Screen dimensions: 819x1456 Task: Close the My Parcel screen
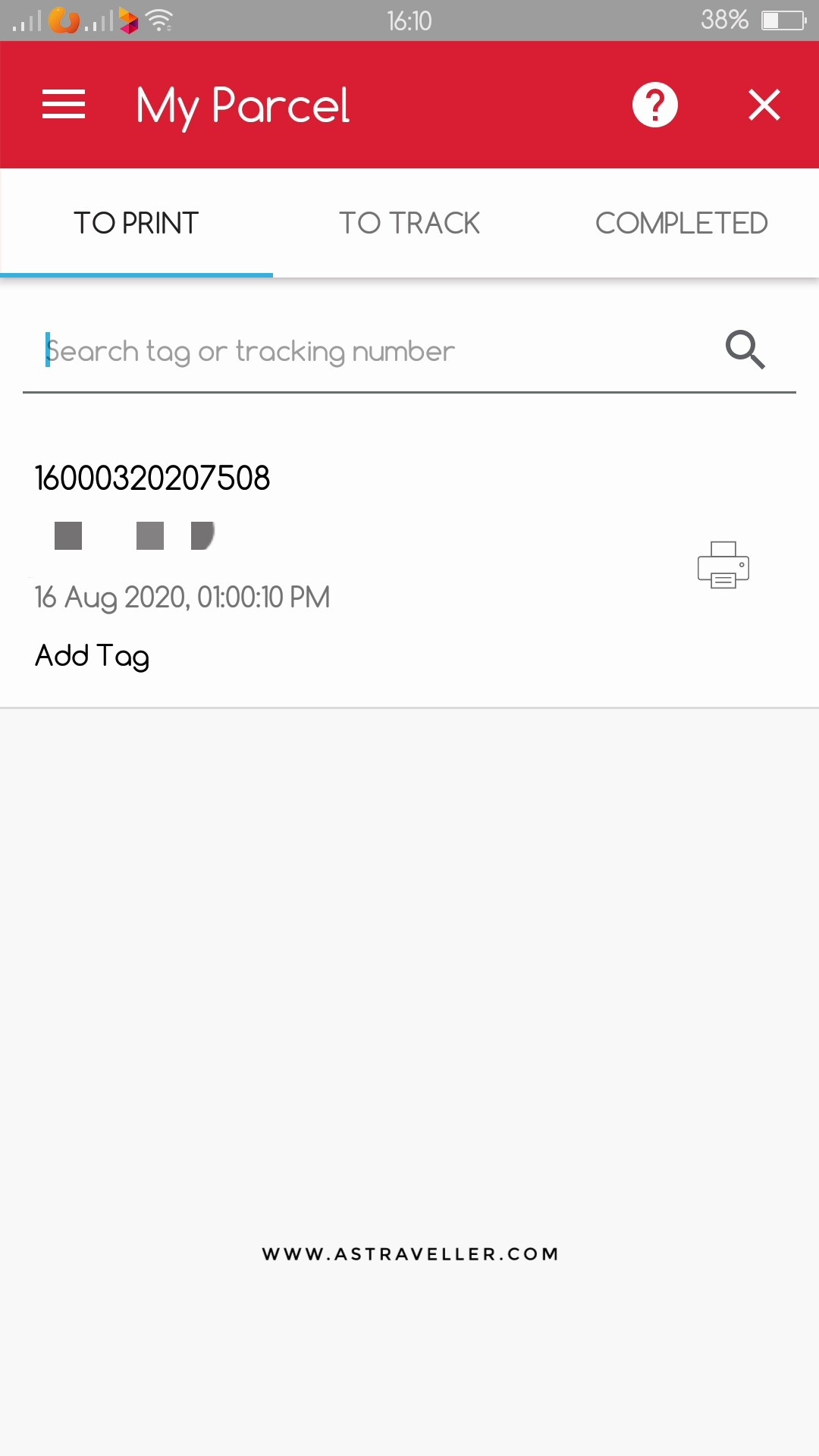click(764, 105)
